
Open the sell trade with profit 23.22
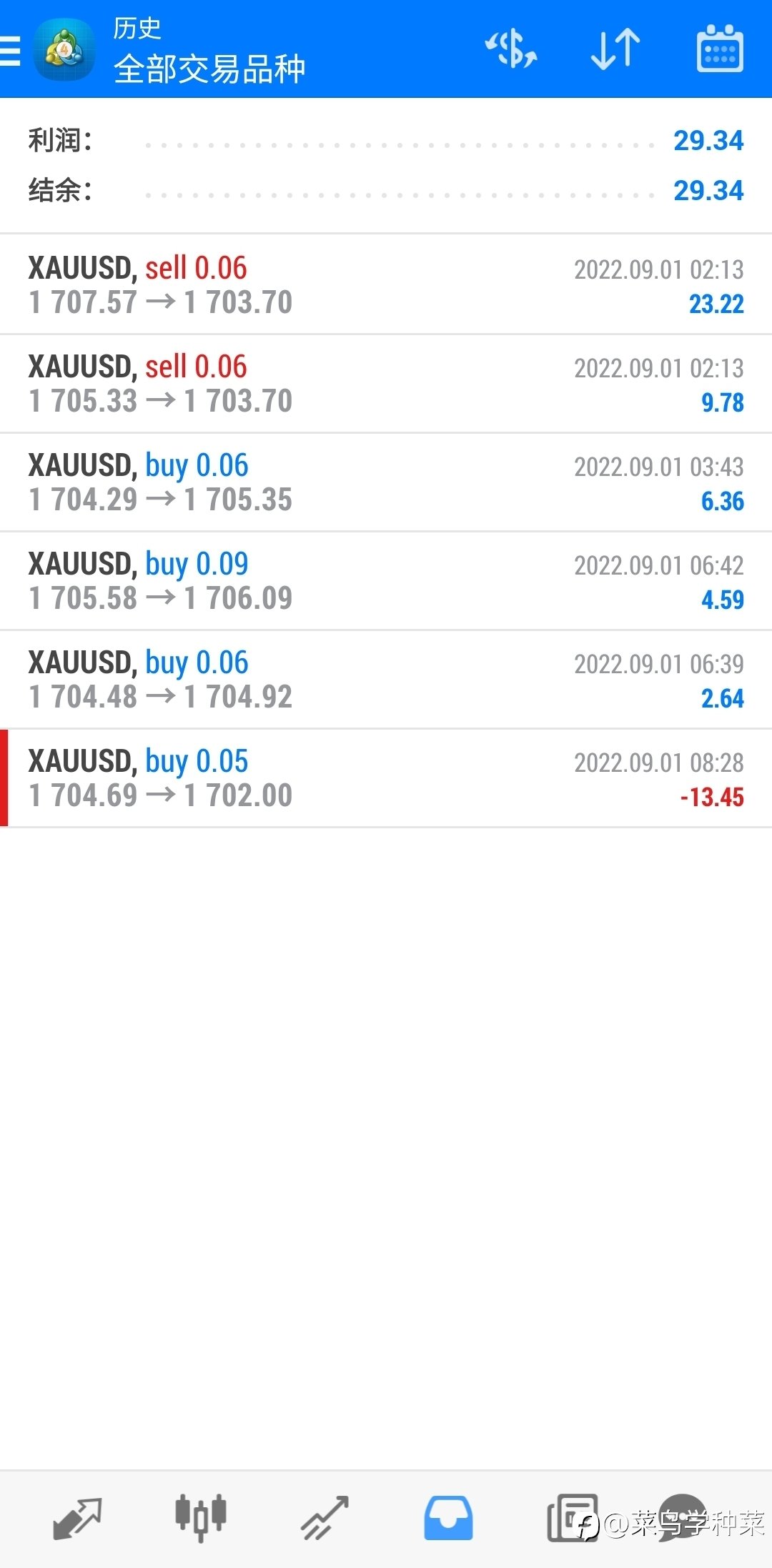click(x=386, y=284)
